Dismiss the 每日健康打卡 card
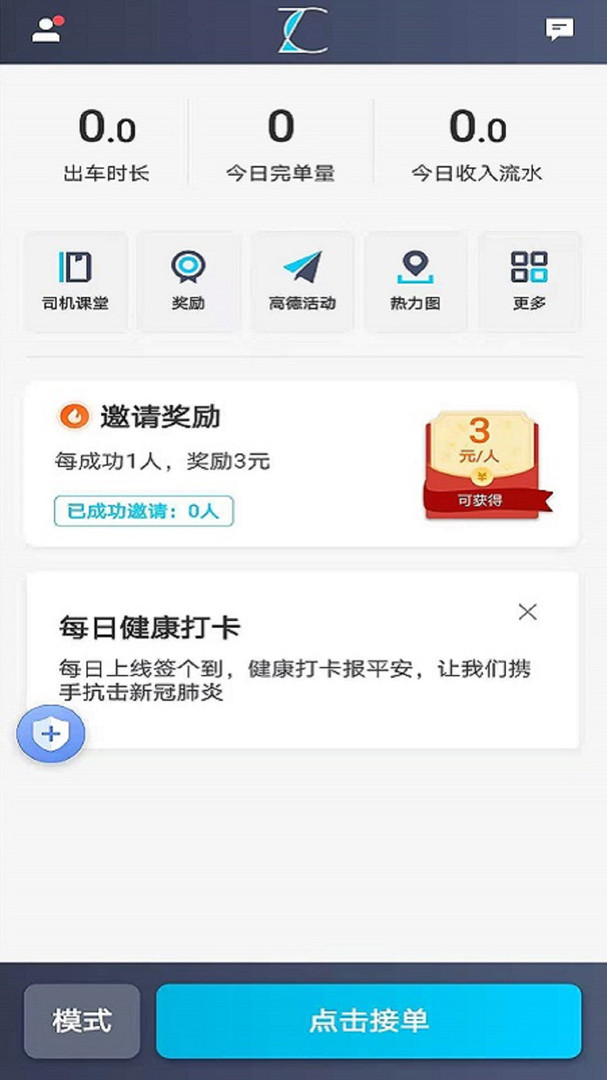 click(x=528, y=612)
